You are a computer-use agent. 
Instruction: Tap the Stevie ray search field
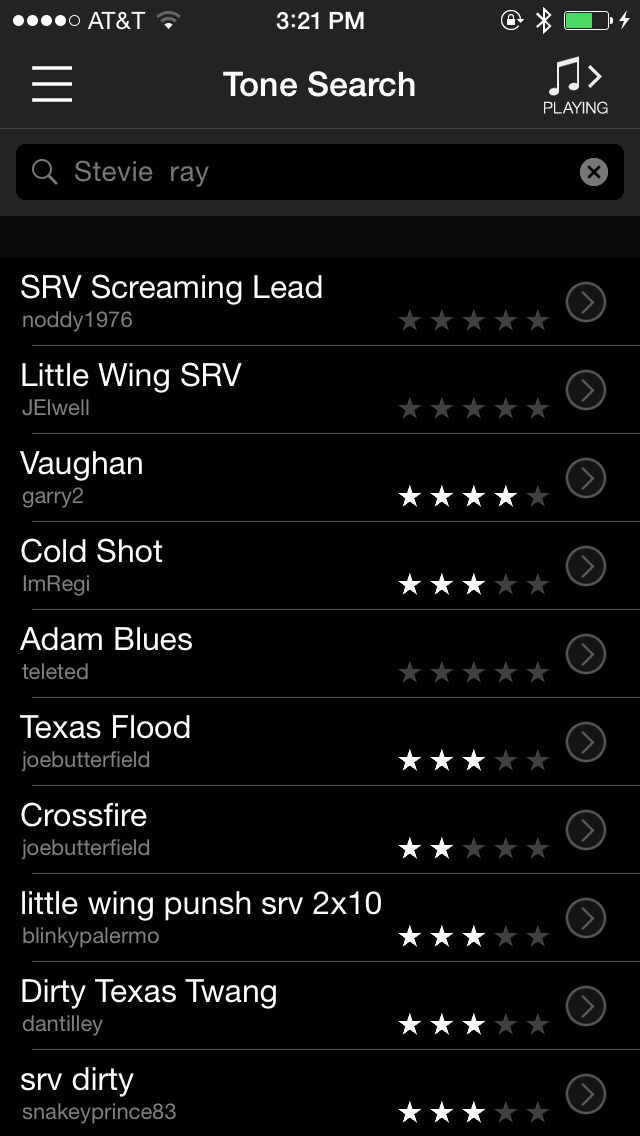(x=300, y=172)
